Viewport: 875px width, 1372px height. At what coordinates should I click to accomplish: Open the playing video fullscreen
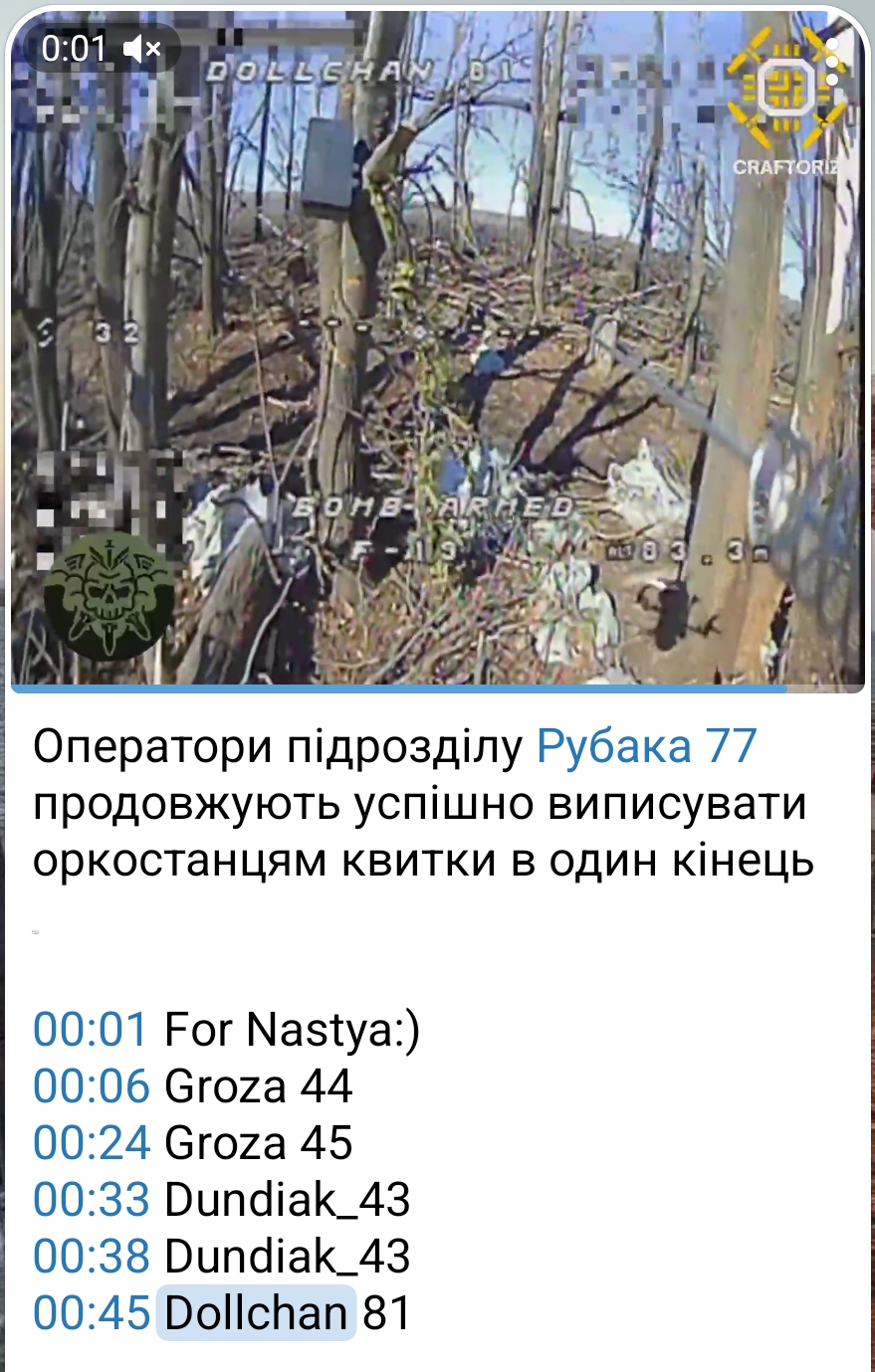pyautogui.click(x=438, y=348)
